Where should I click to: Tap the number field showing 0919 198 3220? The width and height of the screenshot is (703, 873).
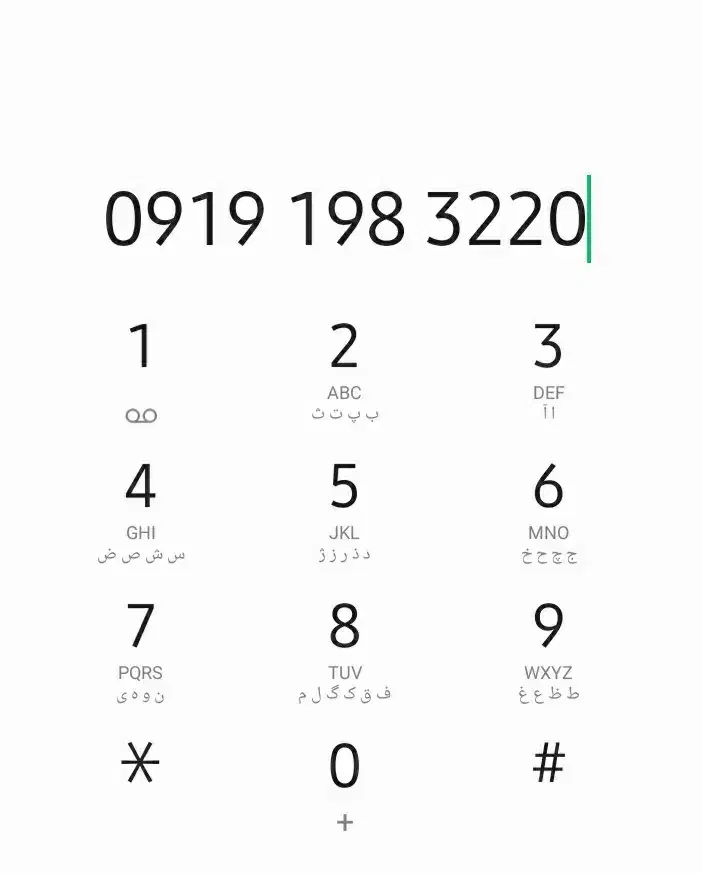point(345,218)
